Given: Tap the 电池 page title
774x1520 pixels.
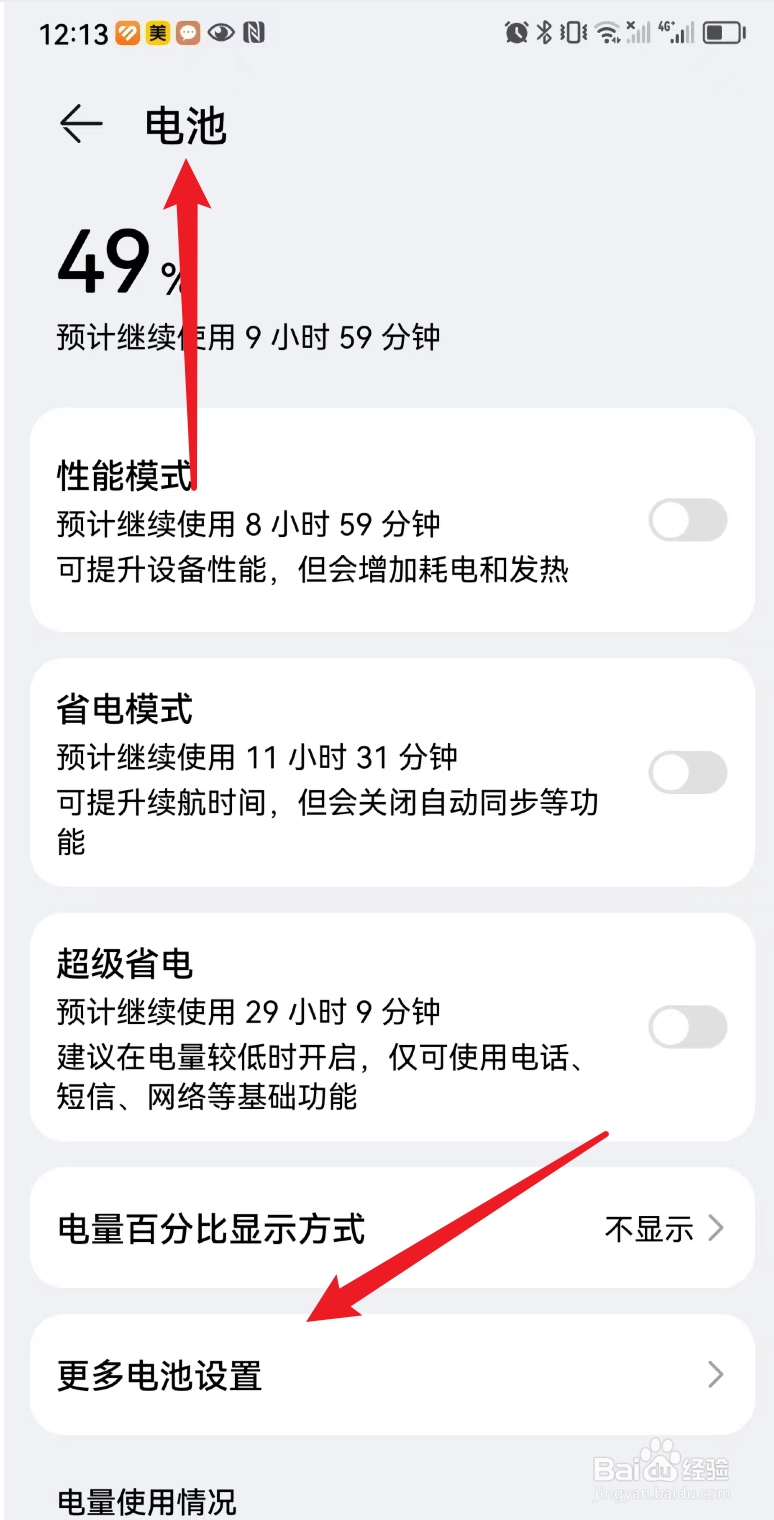Looking at the screenshot, I should point(185,125).
